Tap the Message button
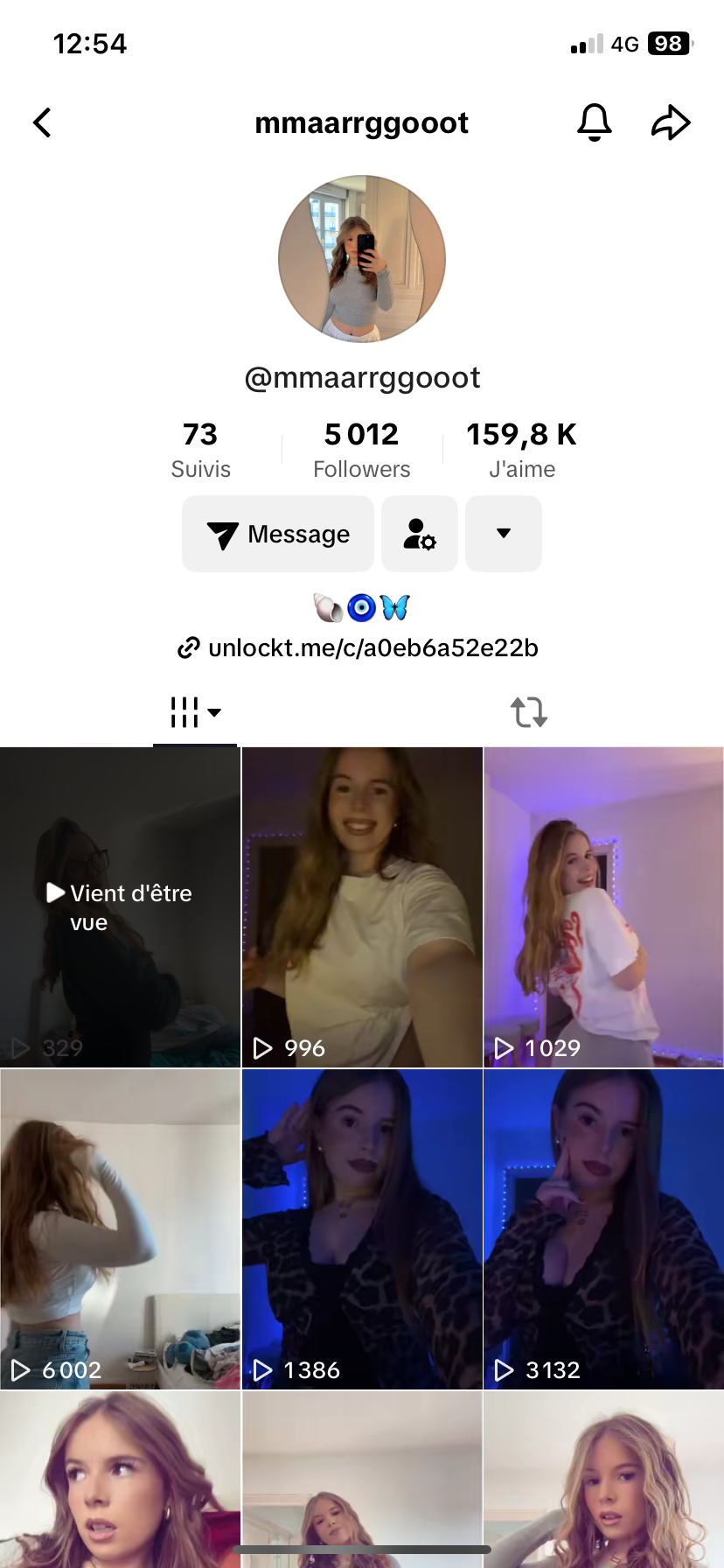Viewport: 724px width, 1568px height. tap(278, 534)
